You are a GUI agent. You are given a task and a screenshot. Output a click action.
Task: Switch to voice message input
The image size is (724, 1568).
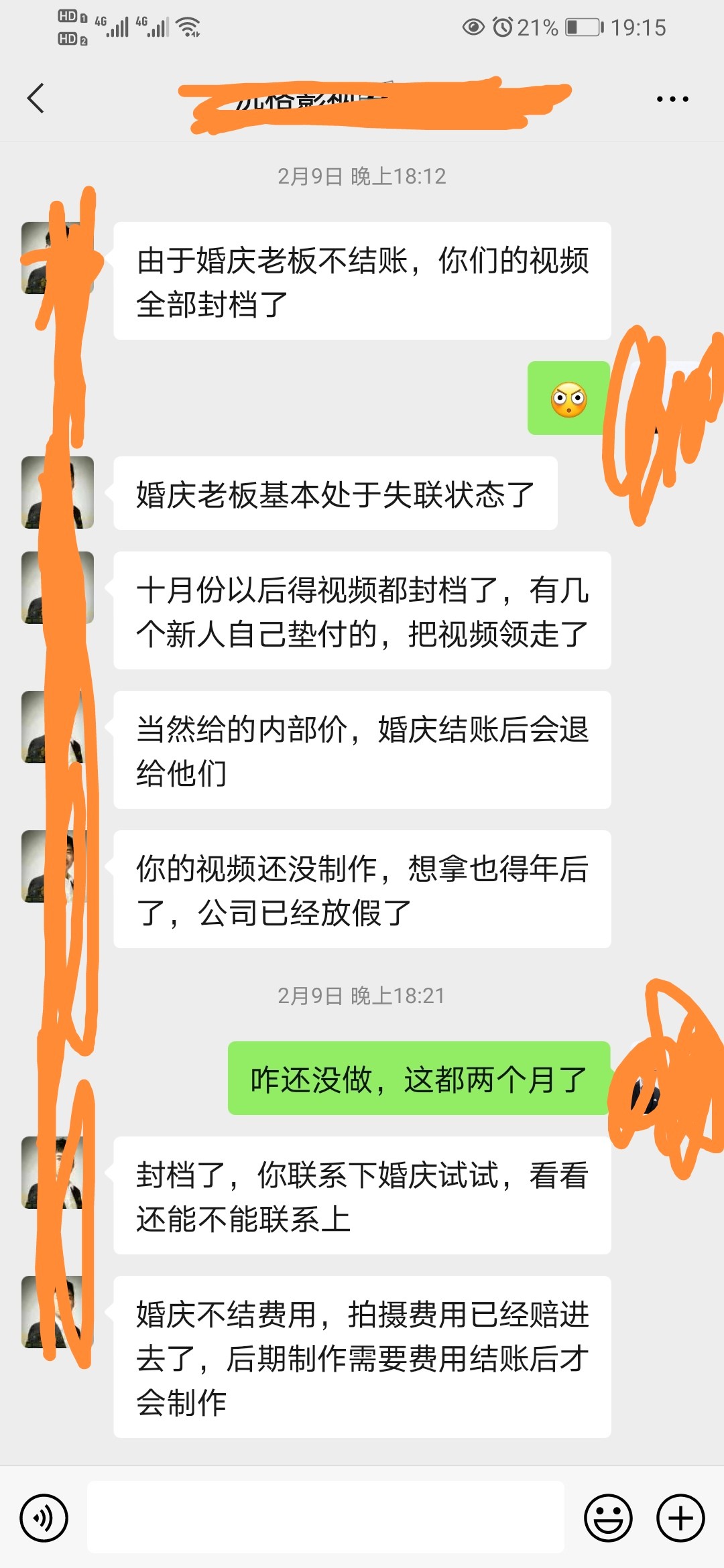click(44, 1518)
